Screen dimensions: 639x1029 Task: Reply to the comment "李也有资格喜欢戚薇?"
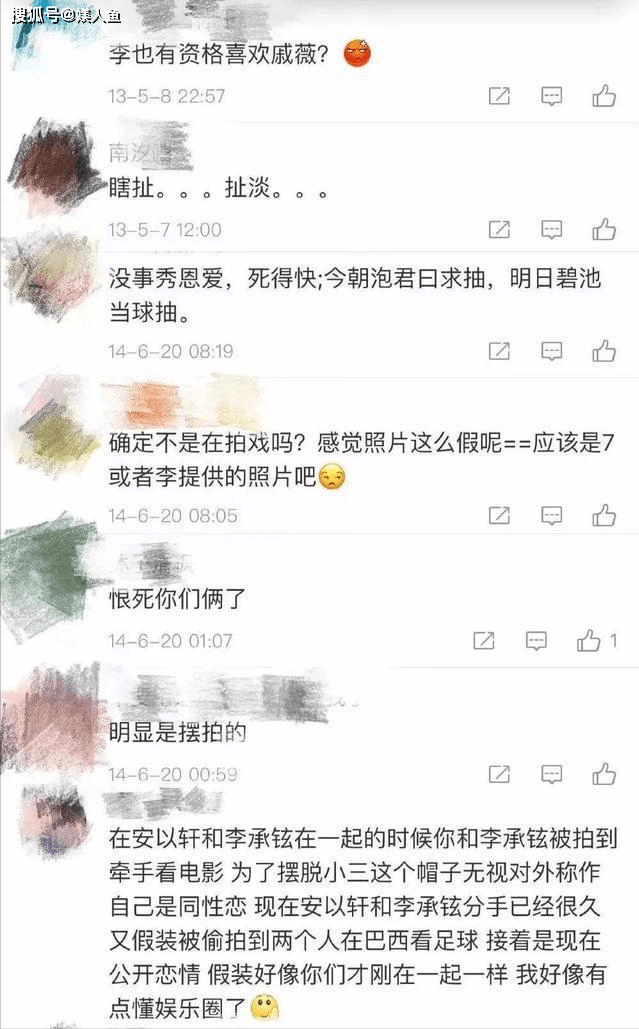pyautogui.click(x=551, y=96)
